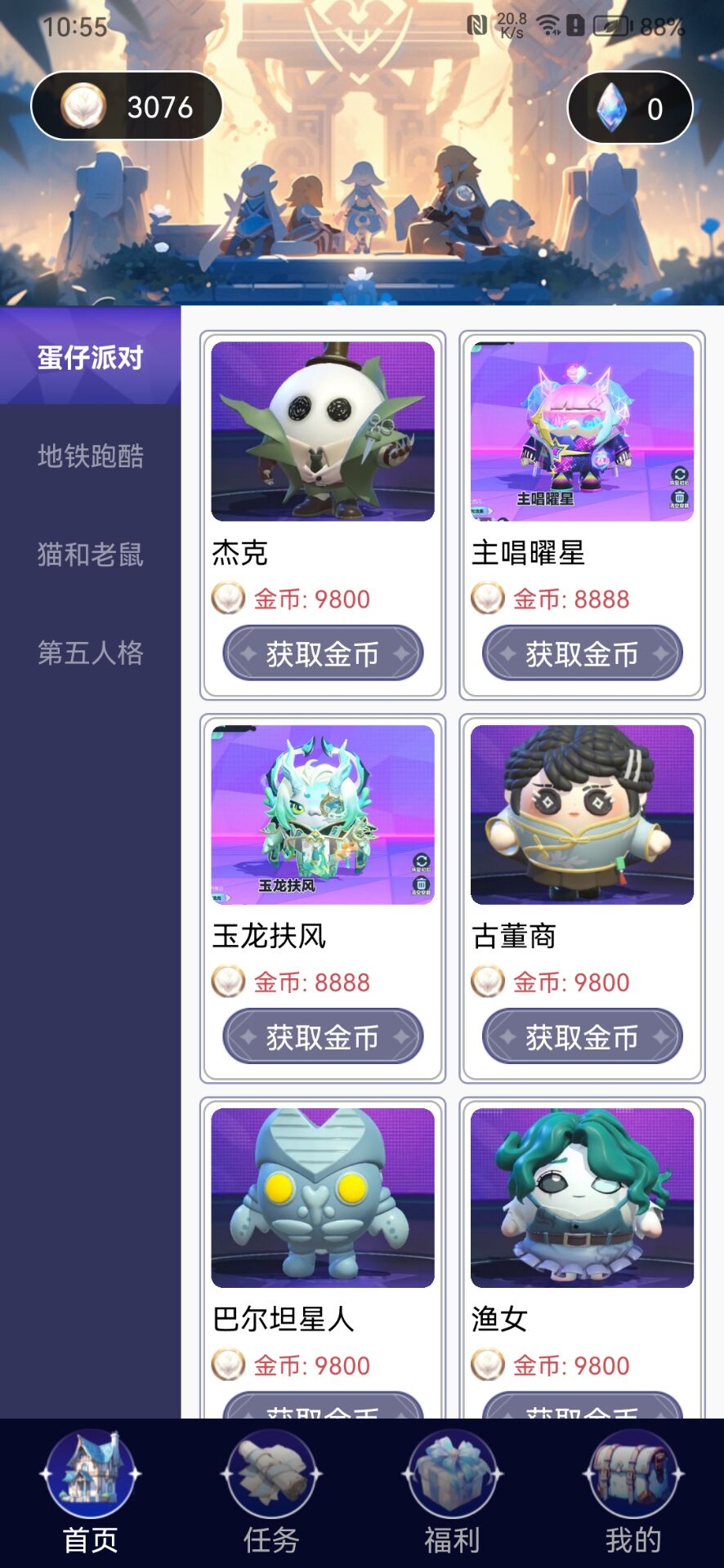Tap 获取金币 under 玉龙扶风
724x1568 pixels.
[323, 1036]
